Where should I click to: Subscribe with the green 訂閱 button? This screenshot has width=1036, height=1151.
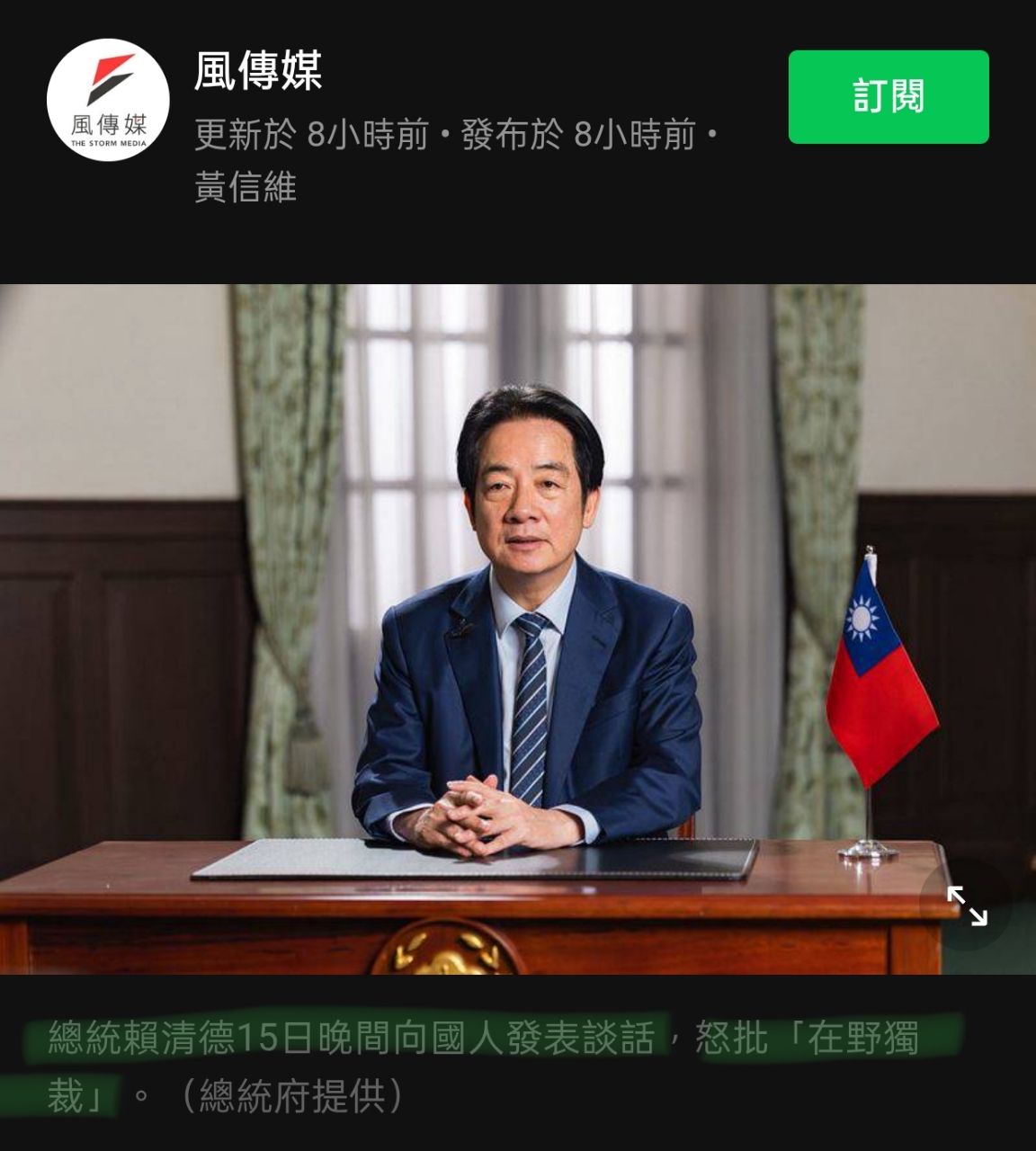(888, 97)
